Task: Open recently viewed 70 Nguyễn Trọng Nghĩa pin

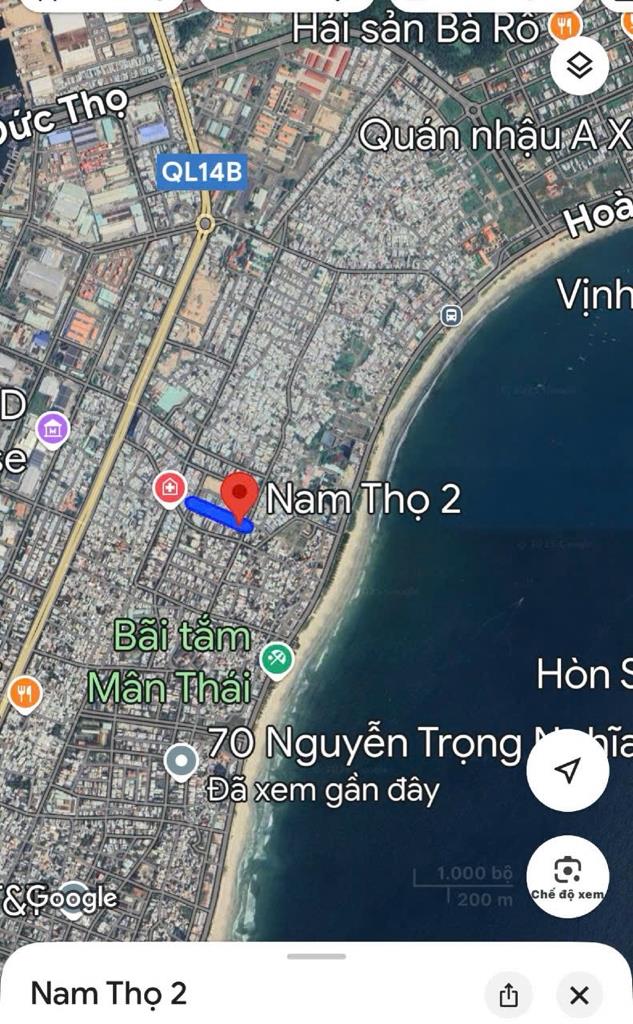Action: (181, 762)
